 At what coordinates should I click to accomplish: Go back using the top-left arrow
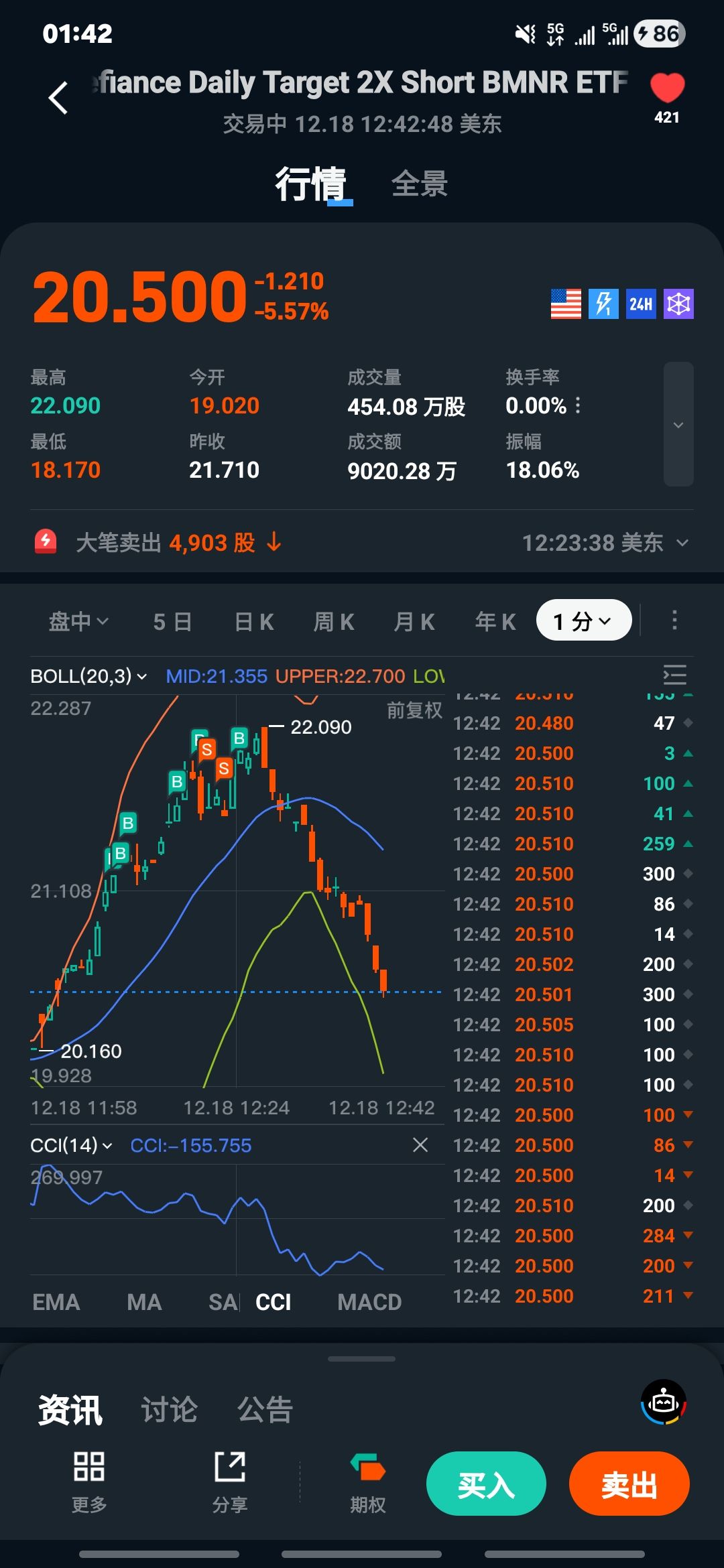(58, 98)
